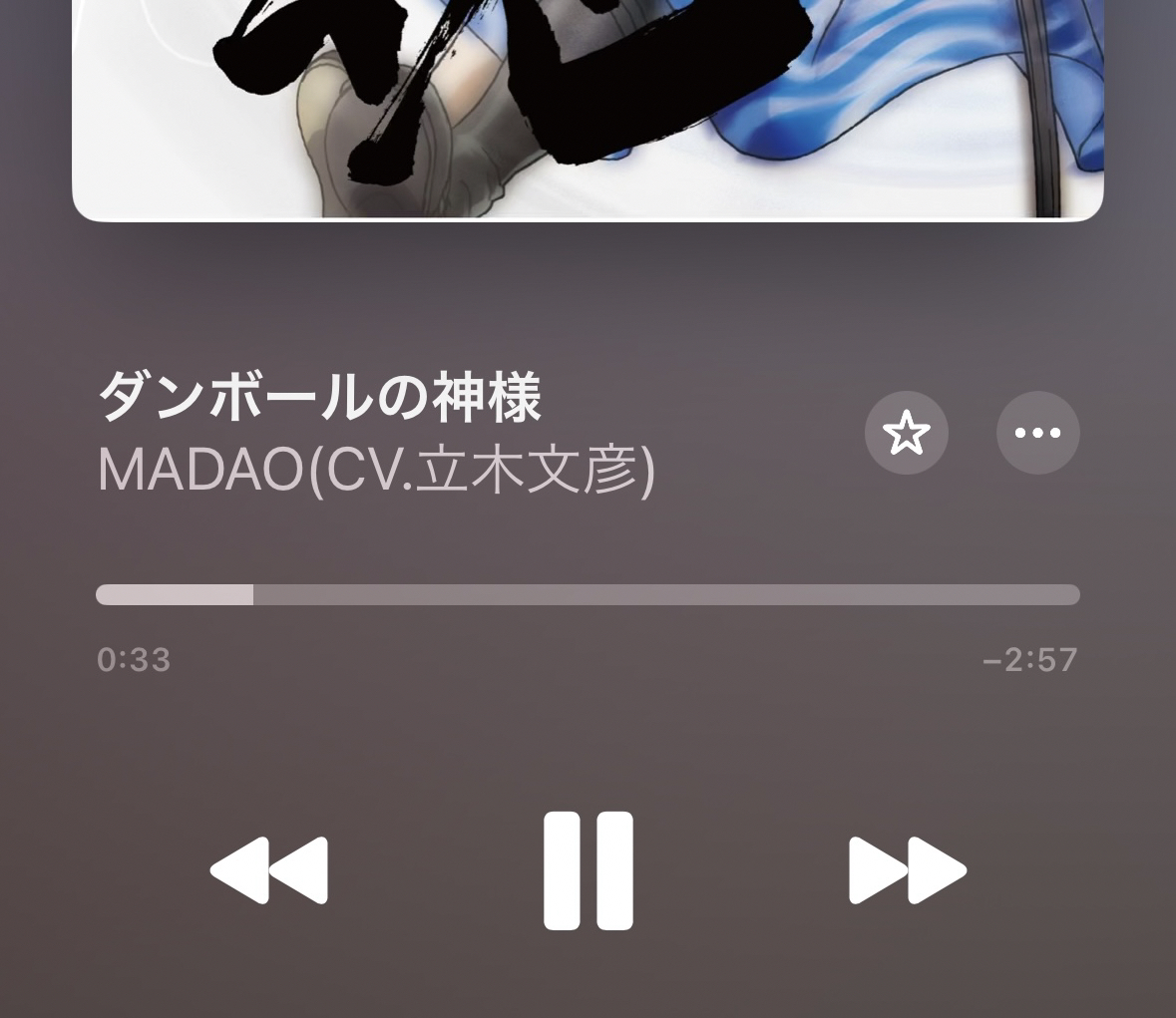Viewport: 1176px width, 1018px height.
Task: Open the more options menu
Action: coord(1037,433)
